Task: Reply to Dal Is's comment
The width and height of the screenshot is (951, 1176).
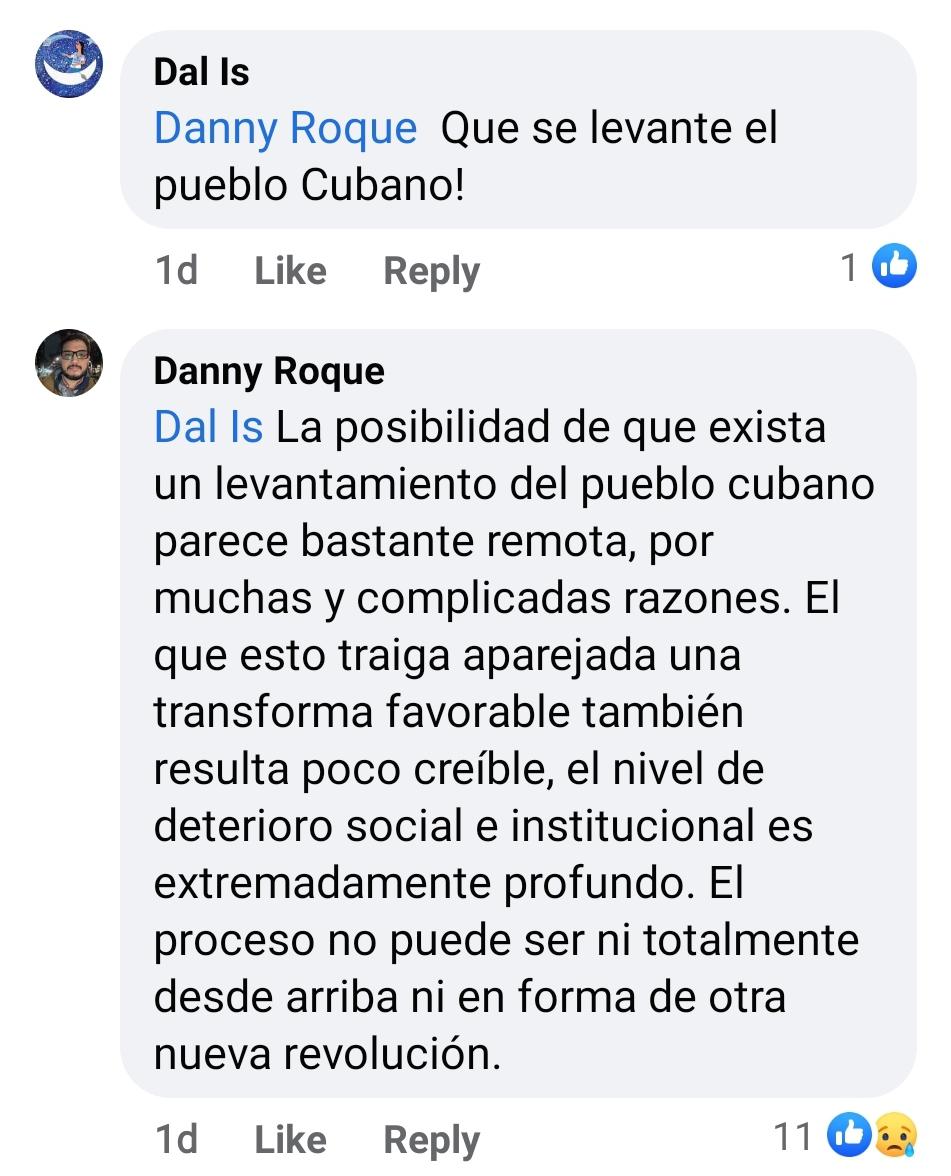Action: pyautogui.click(x=431, y=271)
